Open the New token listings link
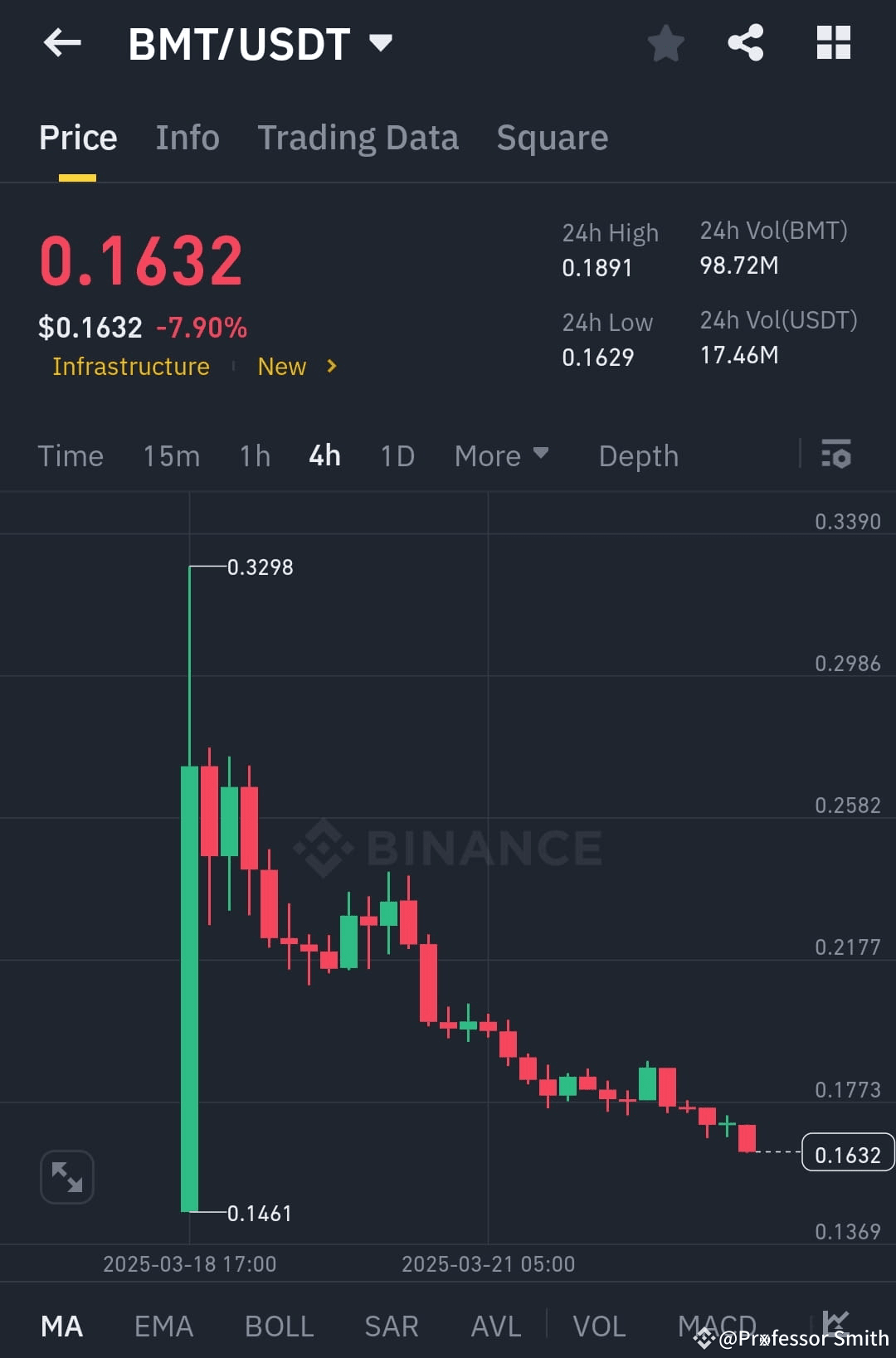 click(282, 366)
